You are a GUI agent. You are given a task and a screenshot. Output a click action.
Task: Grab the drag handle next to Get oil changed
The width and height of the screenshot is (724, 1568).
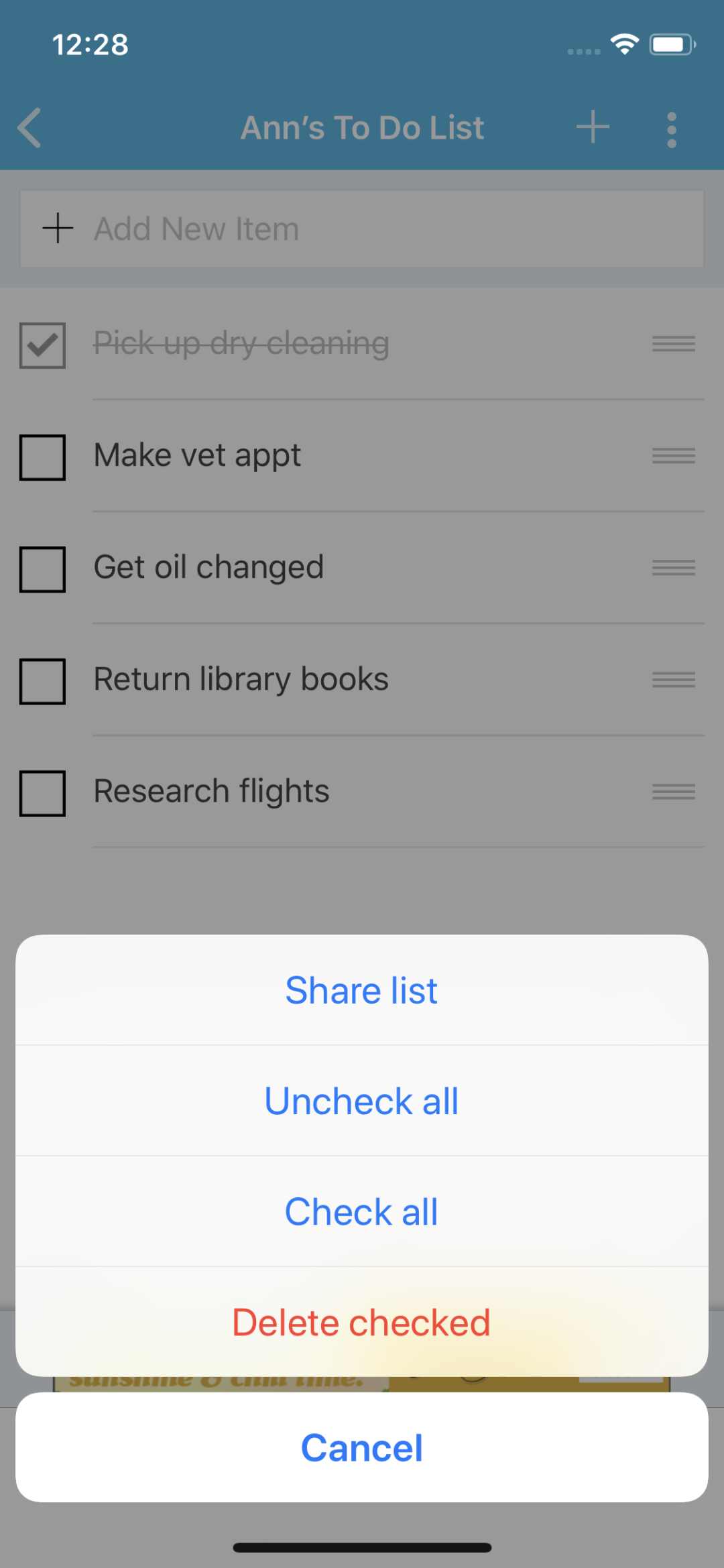coord(672,568)
